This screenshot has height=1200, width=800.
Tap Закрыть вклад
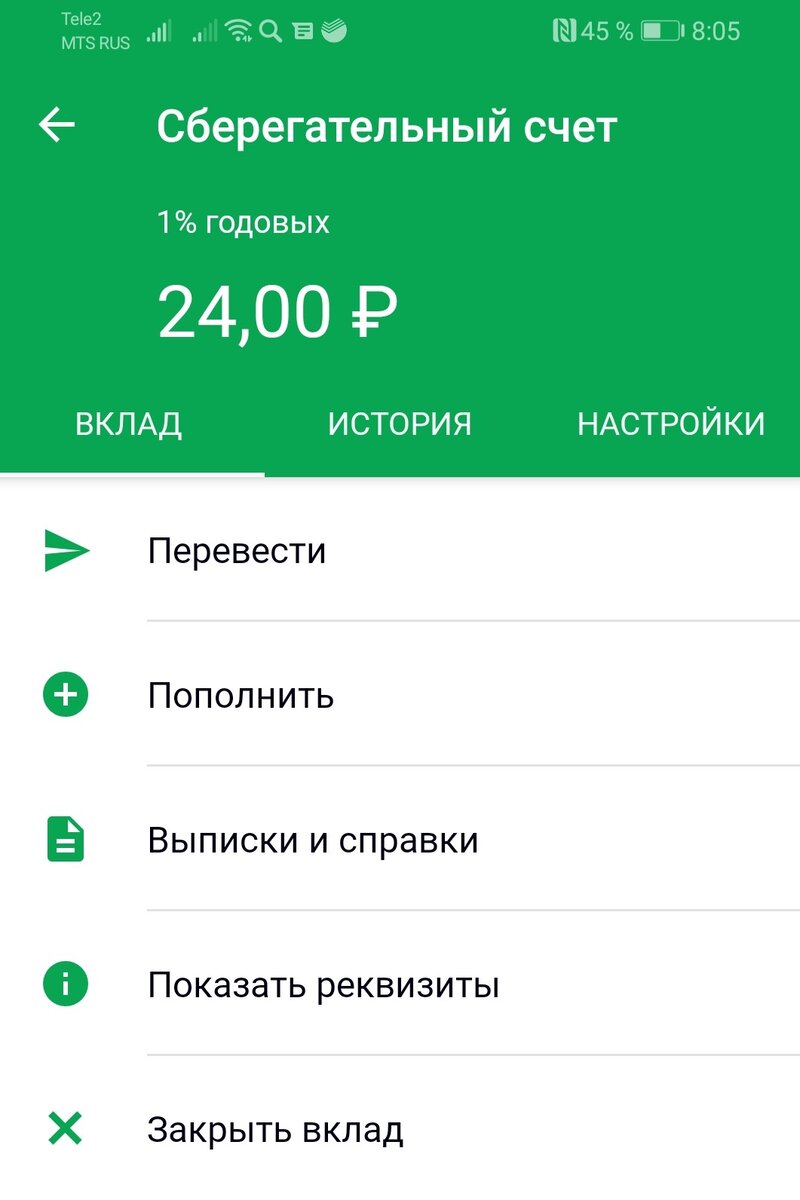click(275, 1131)
